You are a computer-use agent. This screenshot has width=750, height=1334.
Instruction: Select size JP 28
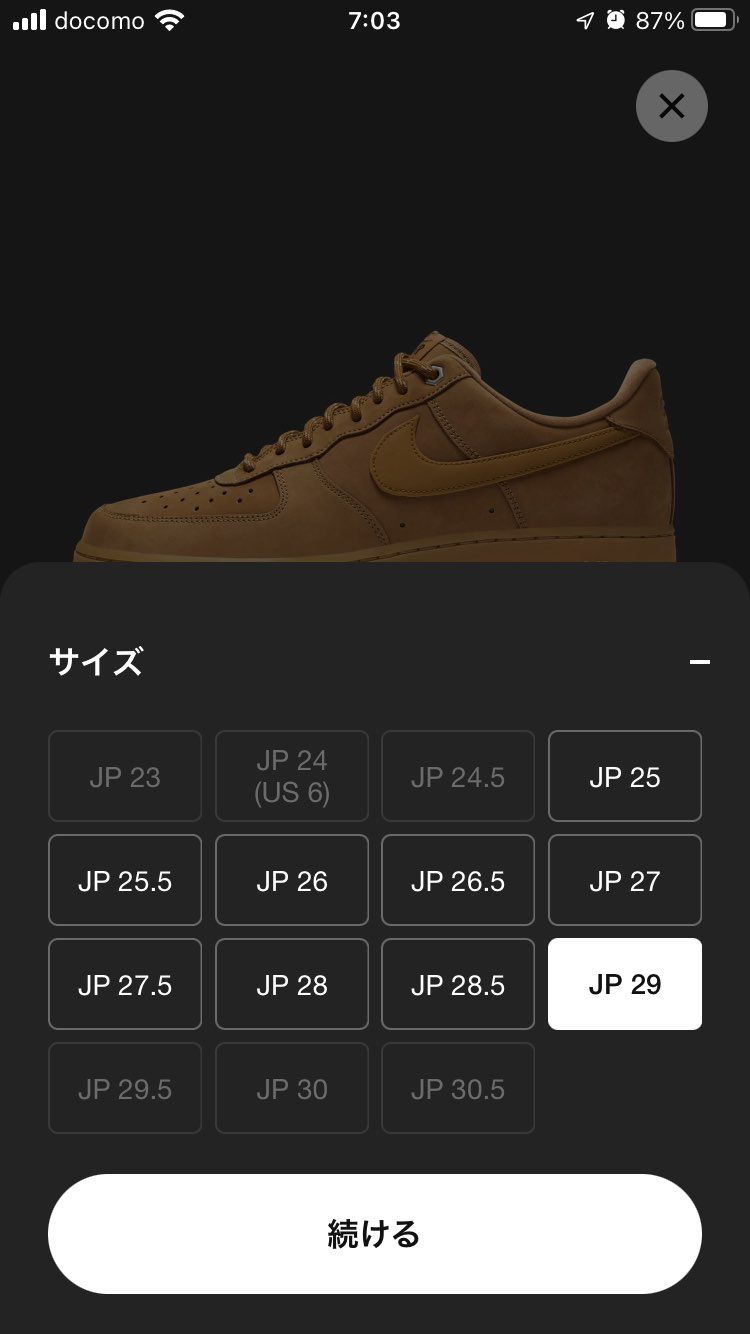click(291, 985)
